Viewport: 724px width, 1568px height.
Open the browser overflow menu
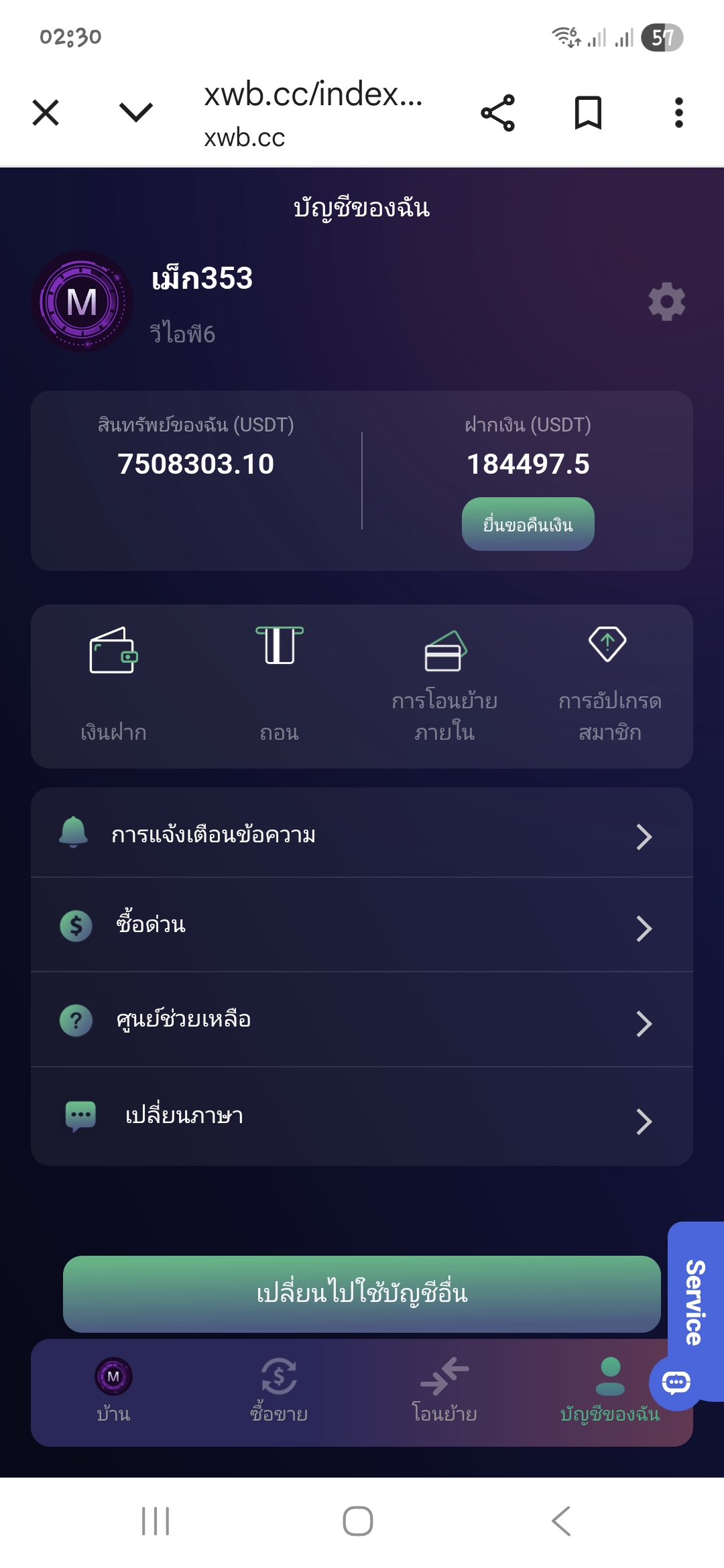pos(678,113)
